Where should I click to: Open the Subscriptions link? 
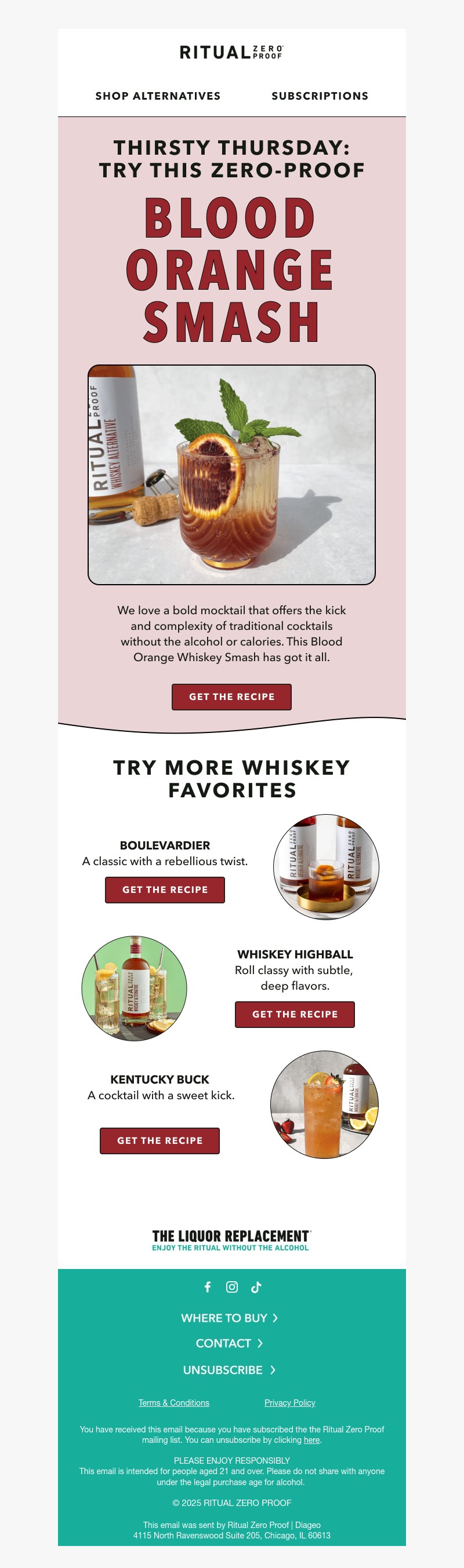click(x=320, y=96)
